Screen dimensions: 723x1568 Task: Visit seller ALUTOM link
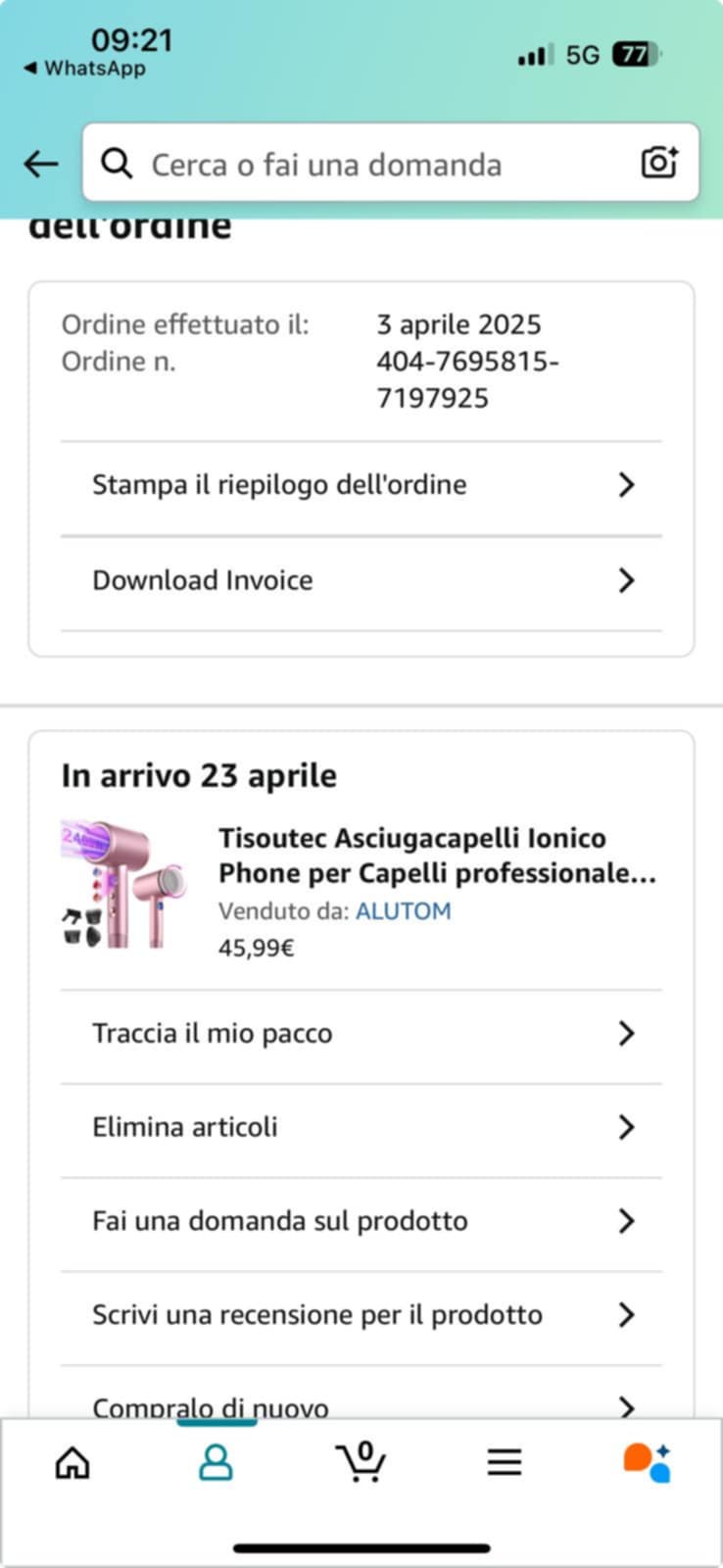click(x=403, y=911)
